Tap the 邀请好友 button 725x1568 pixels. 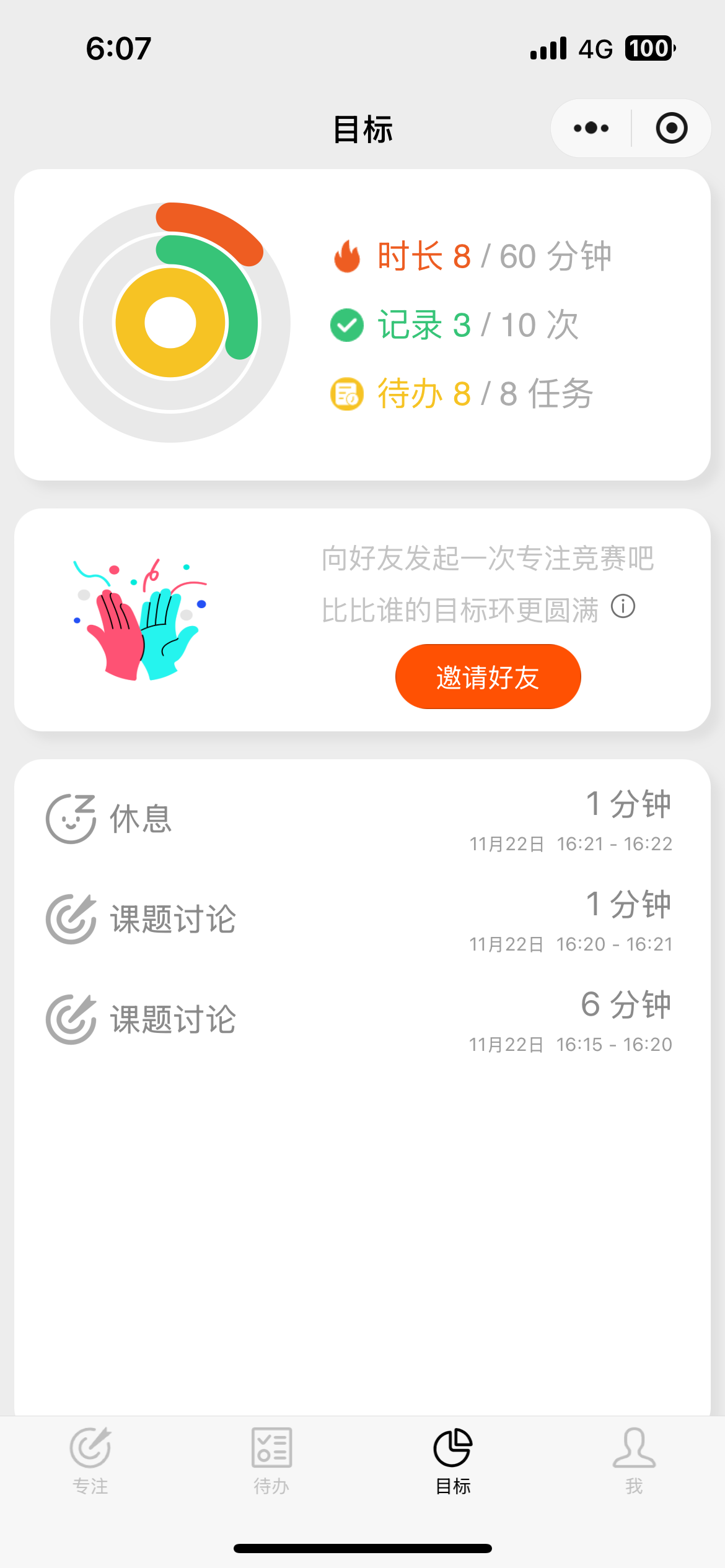click(x=488, y=676)
